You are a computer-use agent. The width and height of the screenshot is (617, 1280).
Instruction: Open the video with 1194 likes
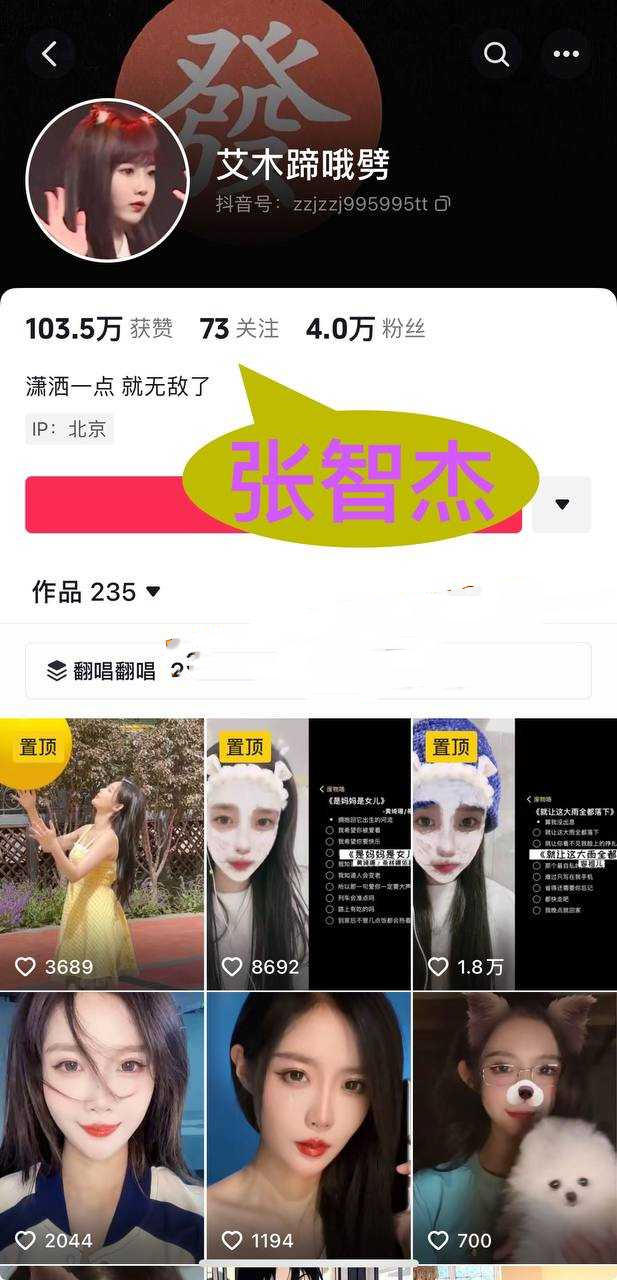point(308,1126)
